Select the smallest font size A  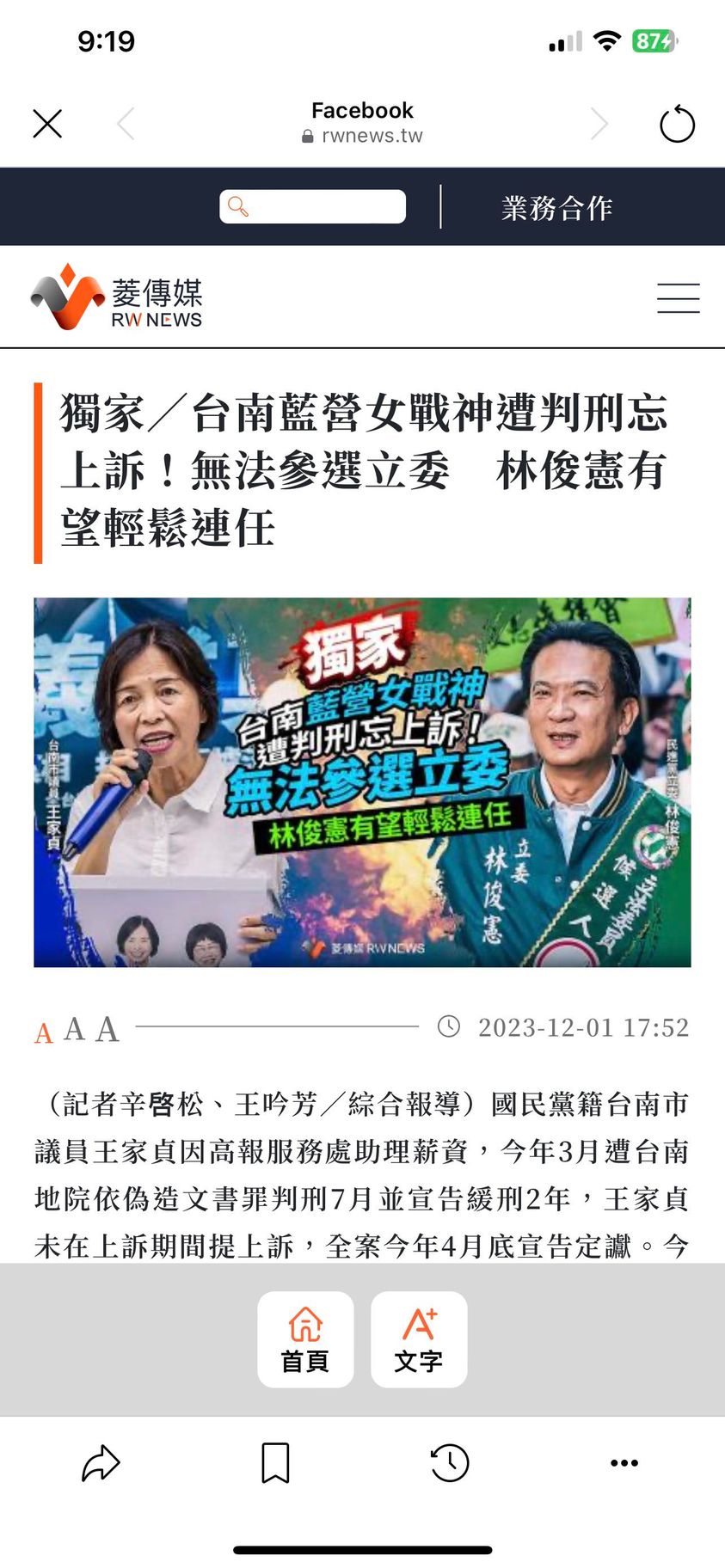[44, 1032]
